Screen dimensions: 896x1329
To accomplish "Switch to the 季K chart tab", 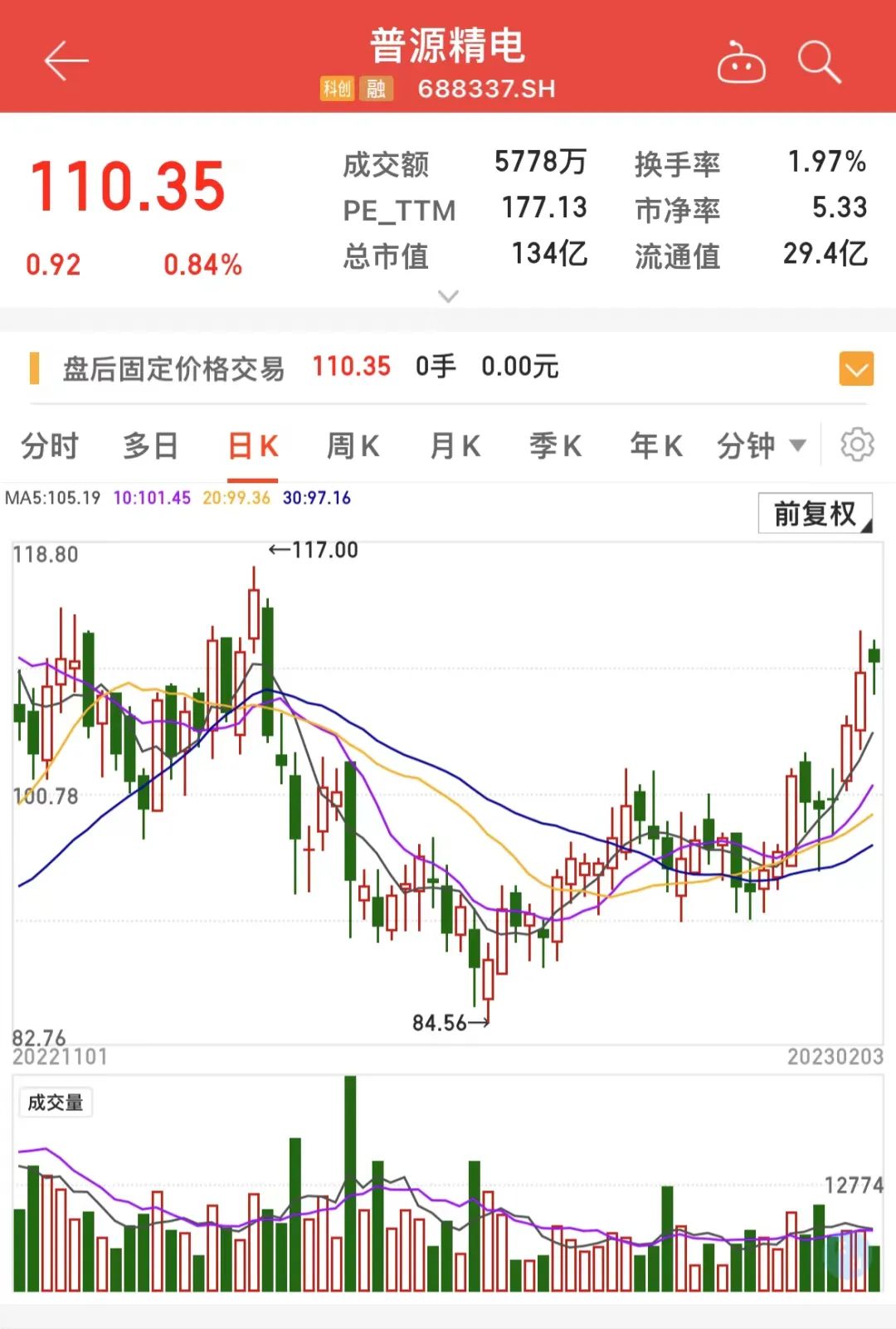I will click(x=556, y=446).
